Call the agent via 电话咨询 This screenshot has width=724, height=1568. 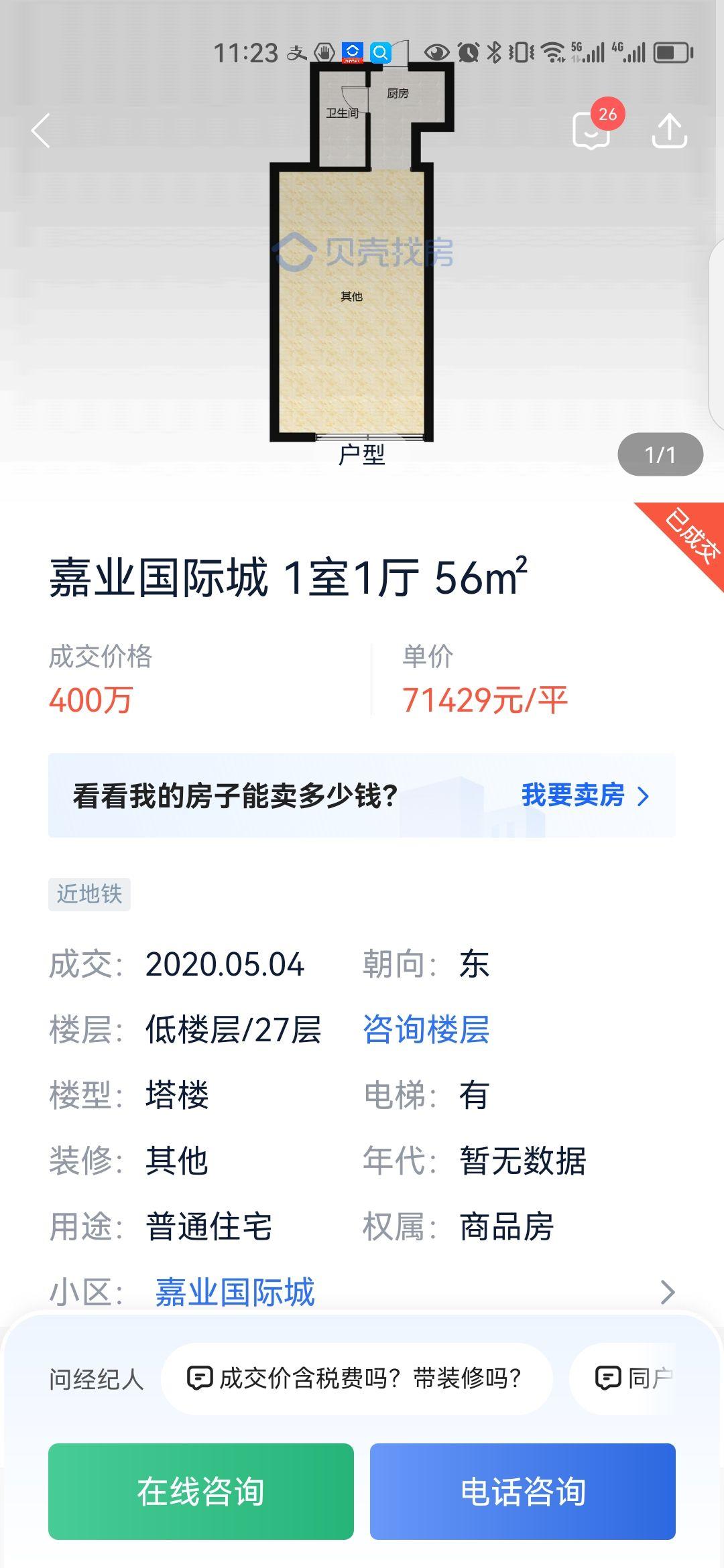(522, 1491)
